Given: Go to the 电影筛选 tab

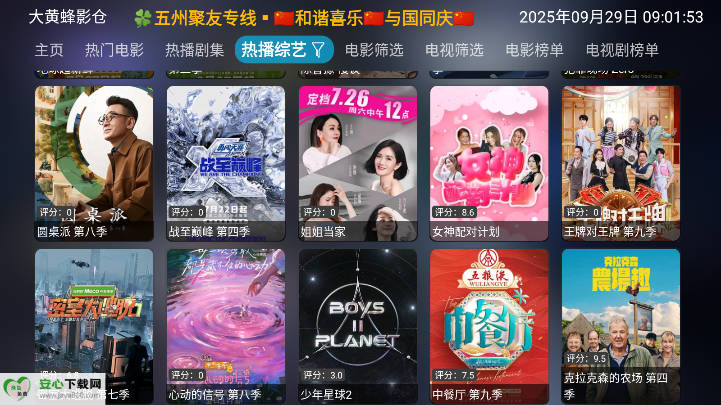Looking at the screenshot, I should coord(374,50).
